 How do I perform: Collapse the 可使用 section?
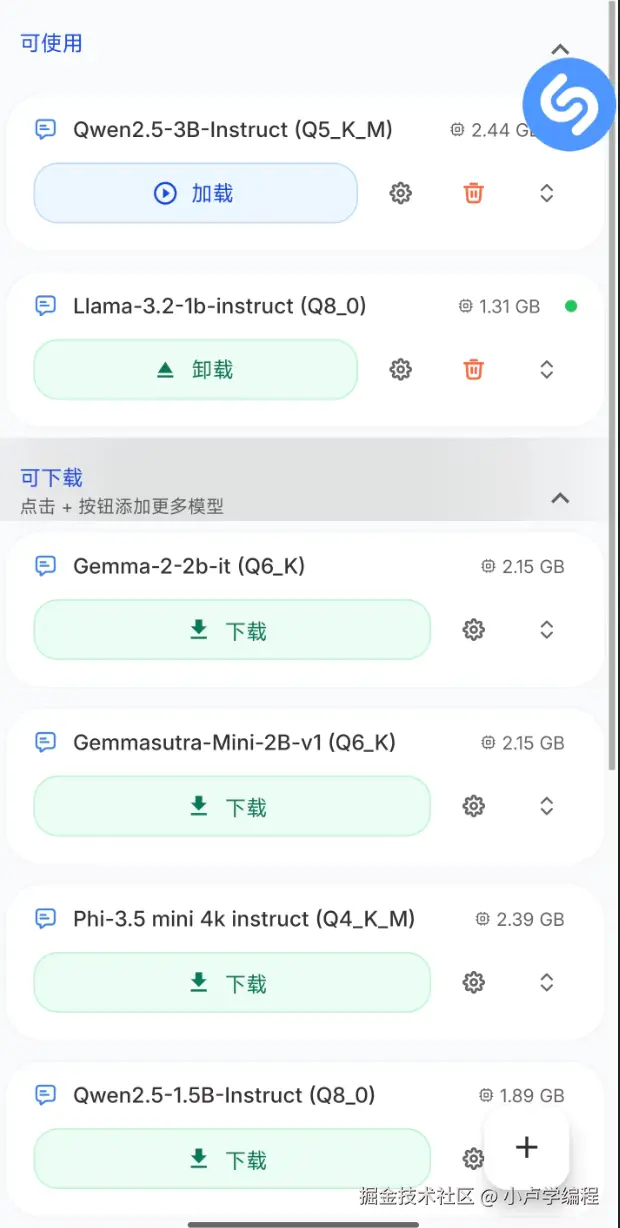[x=560, y=49]
